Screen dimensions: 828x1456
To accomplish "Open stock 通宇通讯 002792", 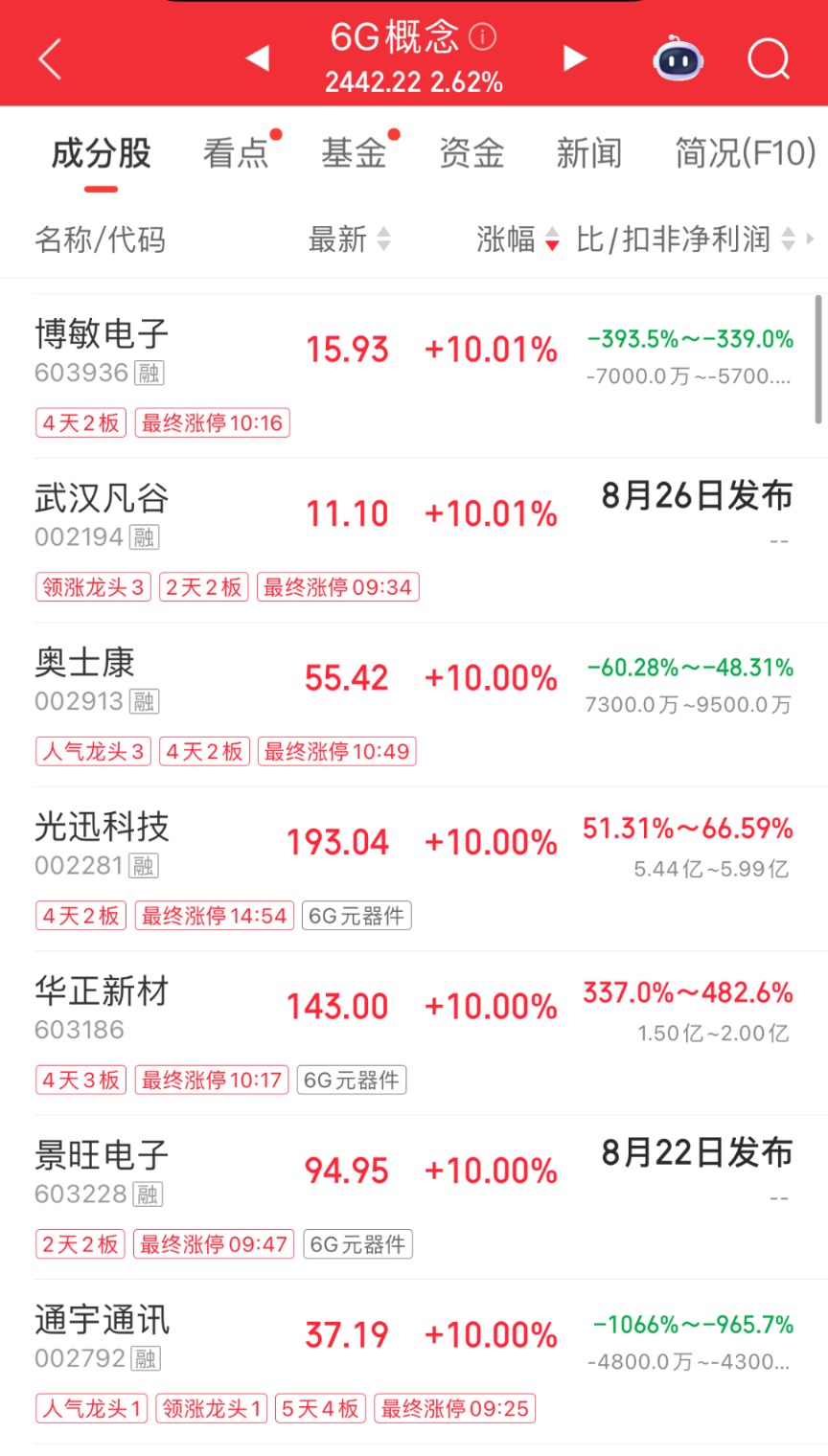I will tap(414, 1362).
